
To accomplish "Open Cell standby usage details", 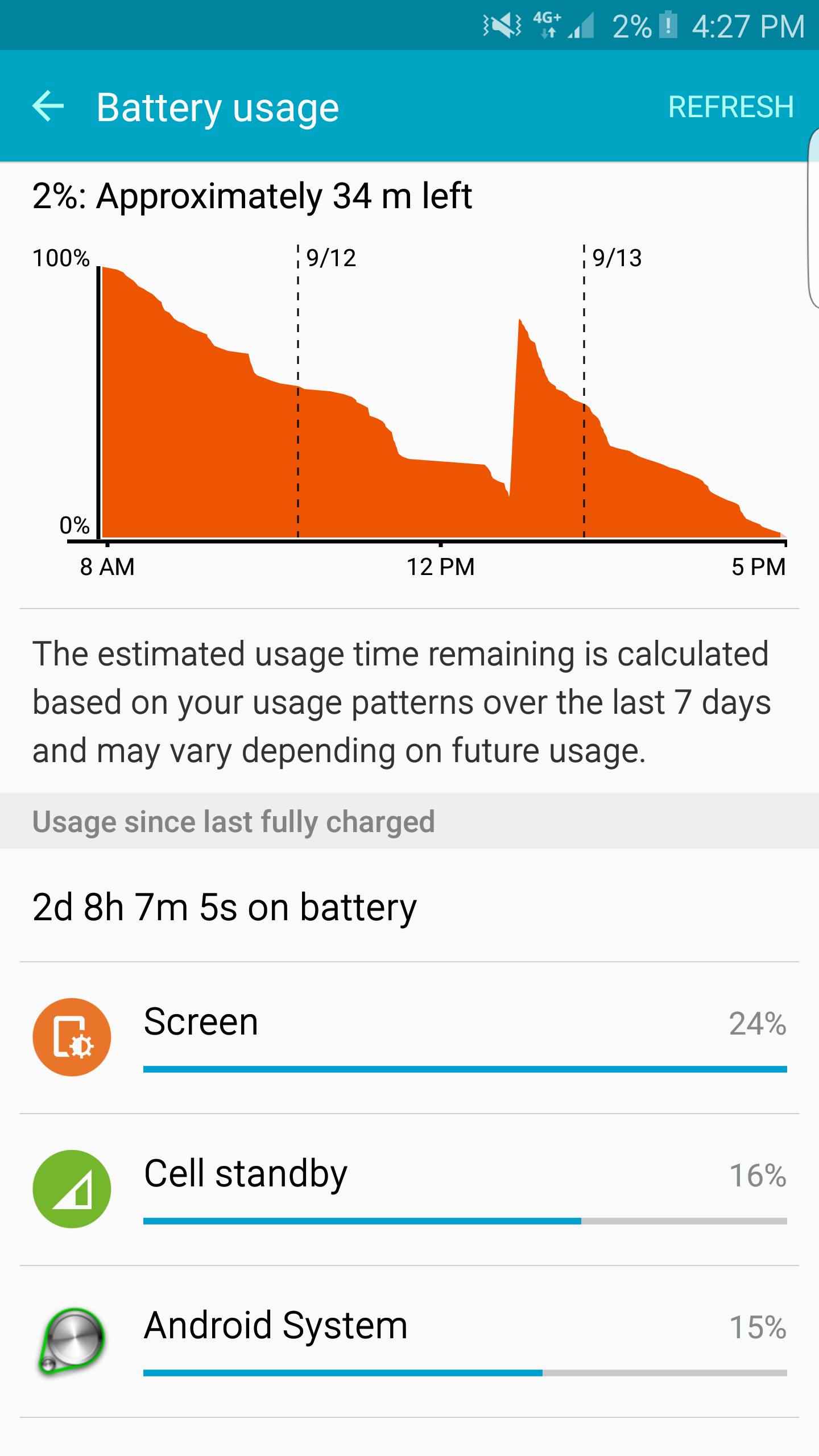I will coord(409,1190).
